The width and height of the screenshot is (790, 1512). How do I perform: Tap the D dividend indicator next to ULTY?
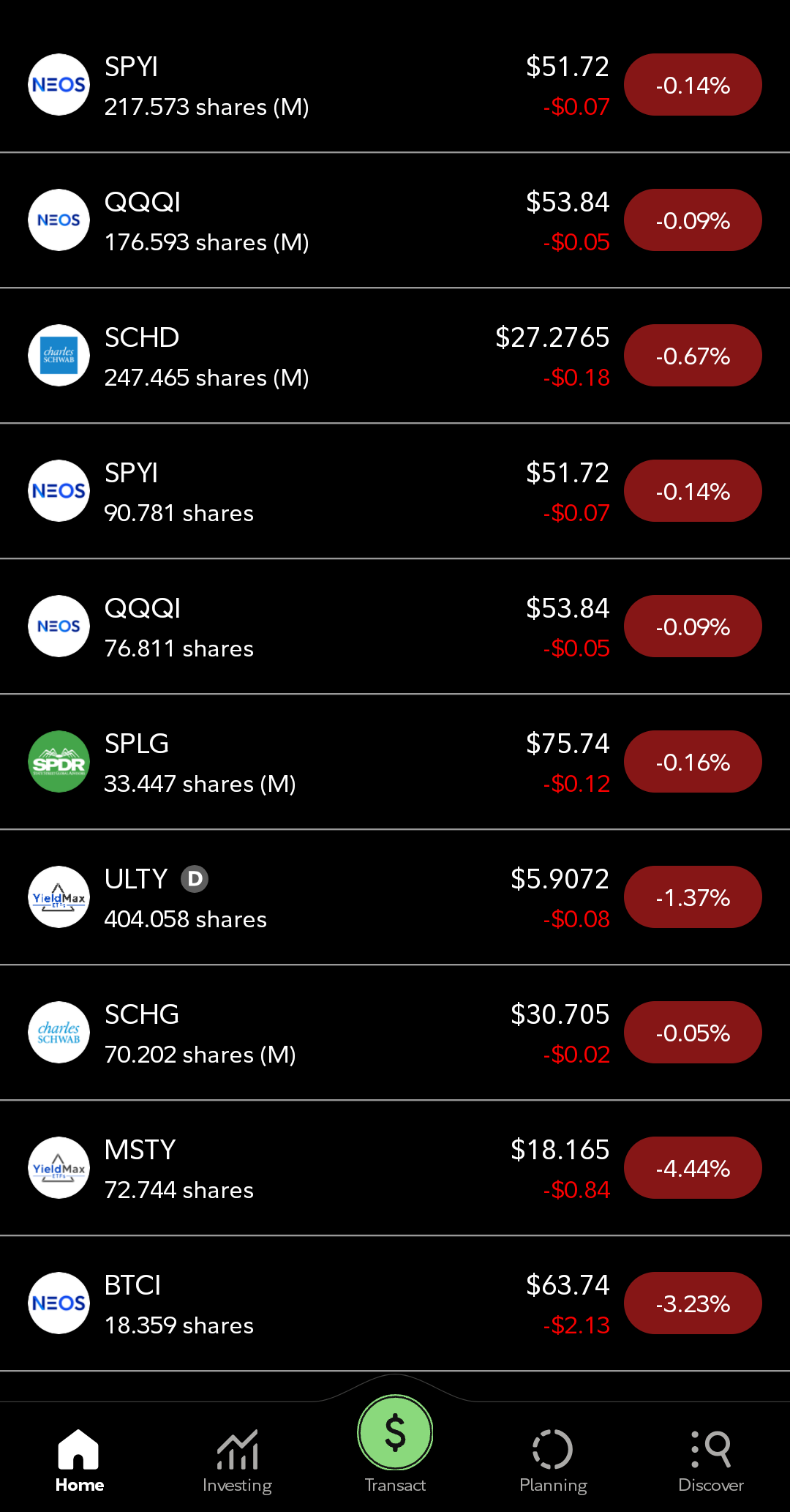pos(195,879)
